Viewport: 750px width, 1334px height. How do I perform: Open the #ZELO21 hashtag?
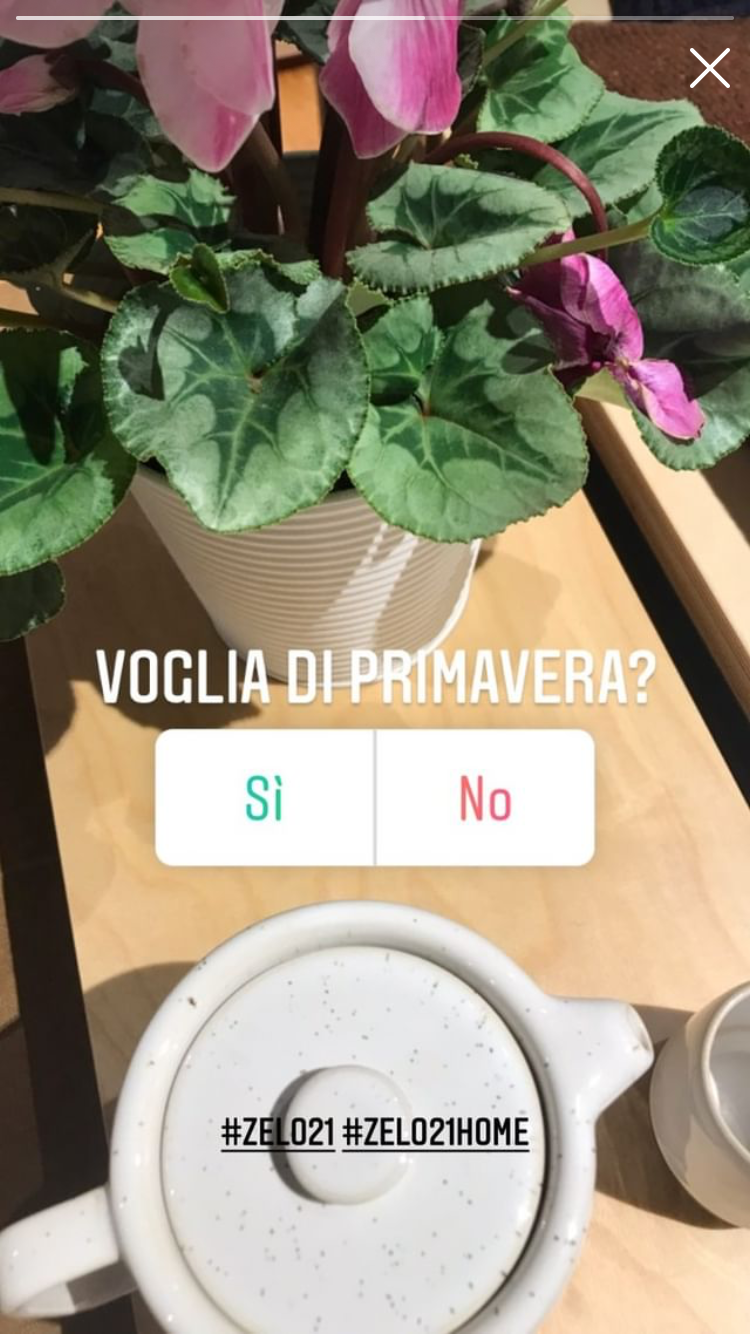pos(277,1132)
